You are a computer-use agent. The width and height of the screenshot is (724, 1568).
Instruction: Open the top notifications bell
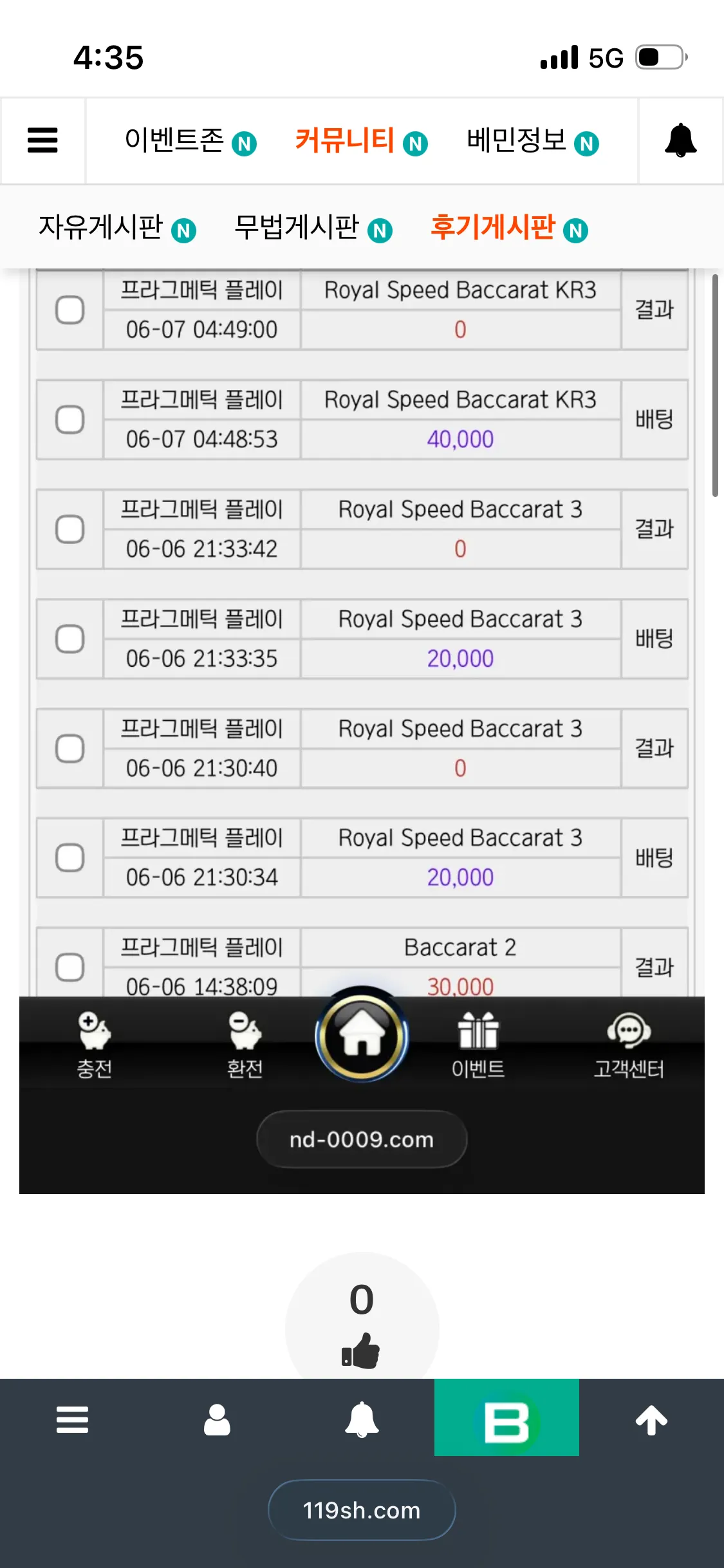tap(680, 140)
